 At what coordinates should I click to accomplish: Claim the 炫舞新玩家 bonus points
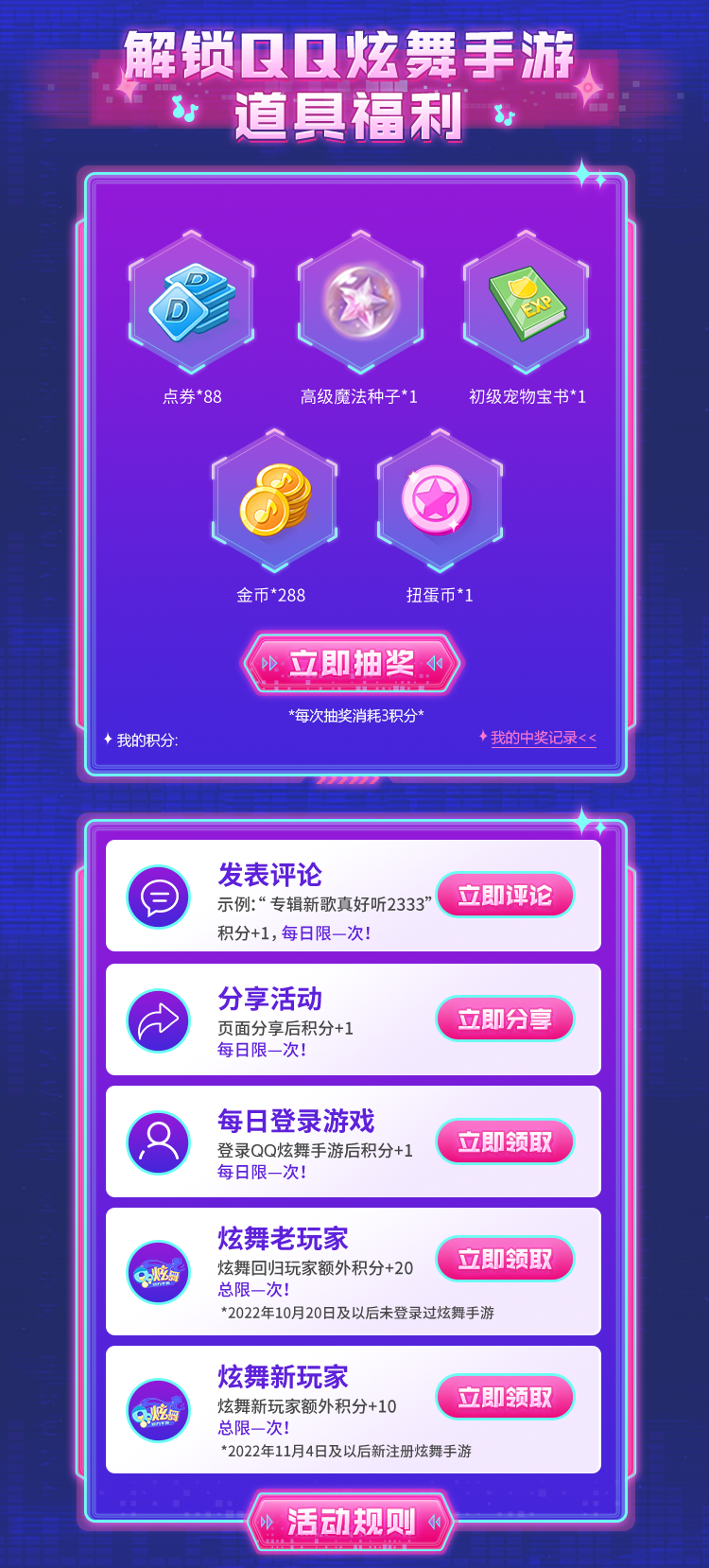[505, 1398]
